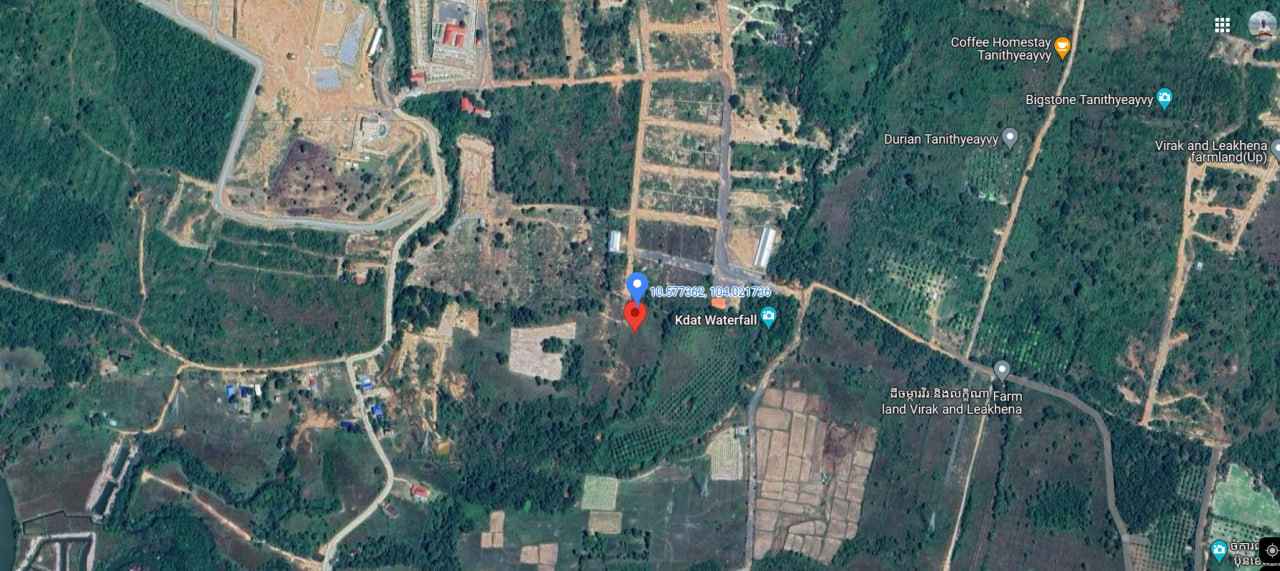
Task: Tap the blue coordinates pin
Action: (x=637, y=288)
